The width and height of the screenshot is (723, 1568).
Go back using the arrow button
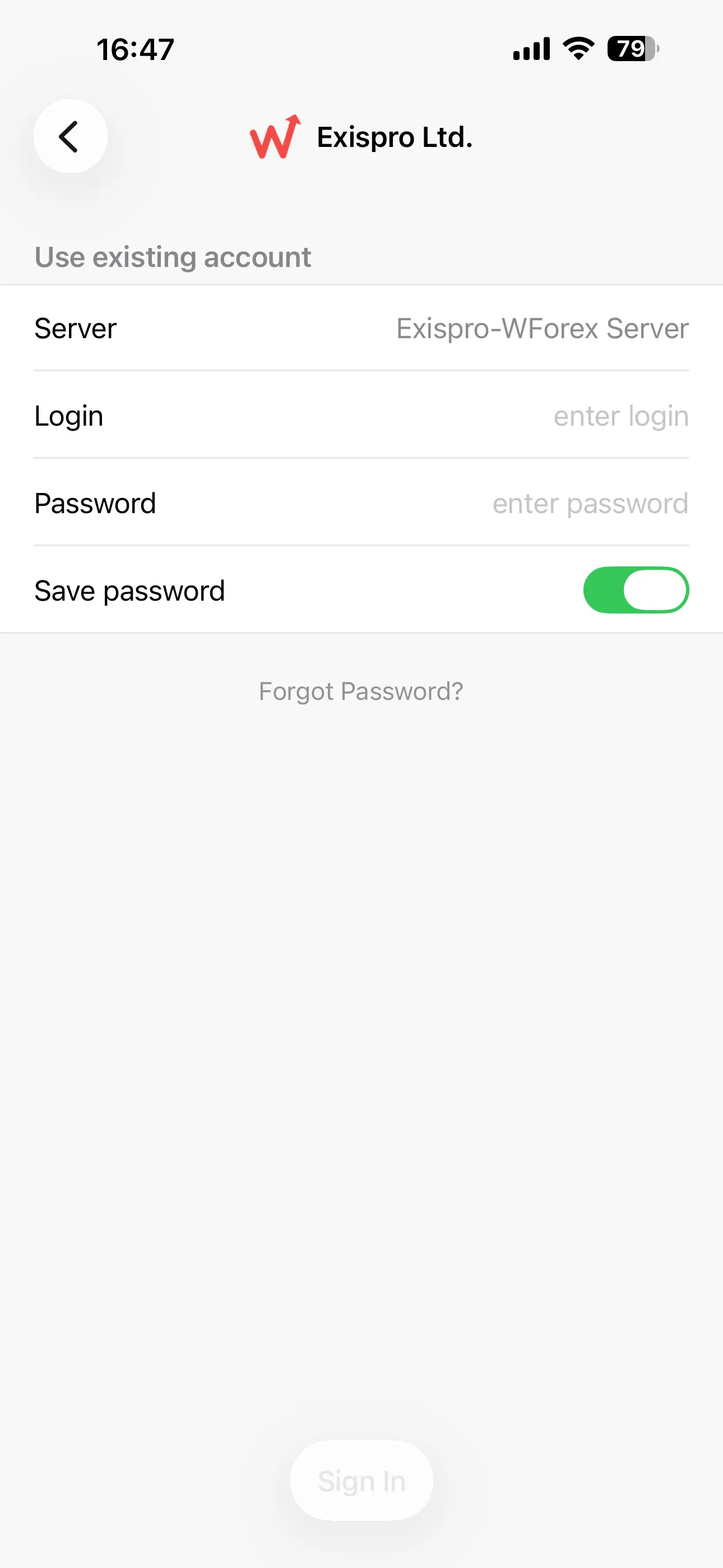click(70, 136)
